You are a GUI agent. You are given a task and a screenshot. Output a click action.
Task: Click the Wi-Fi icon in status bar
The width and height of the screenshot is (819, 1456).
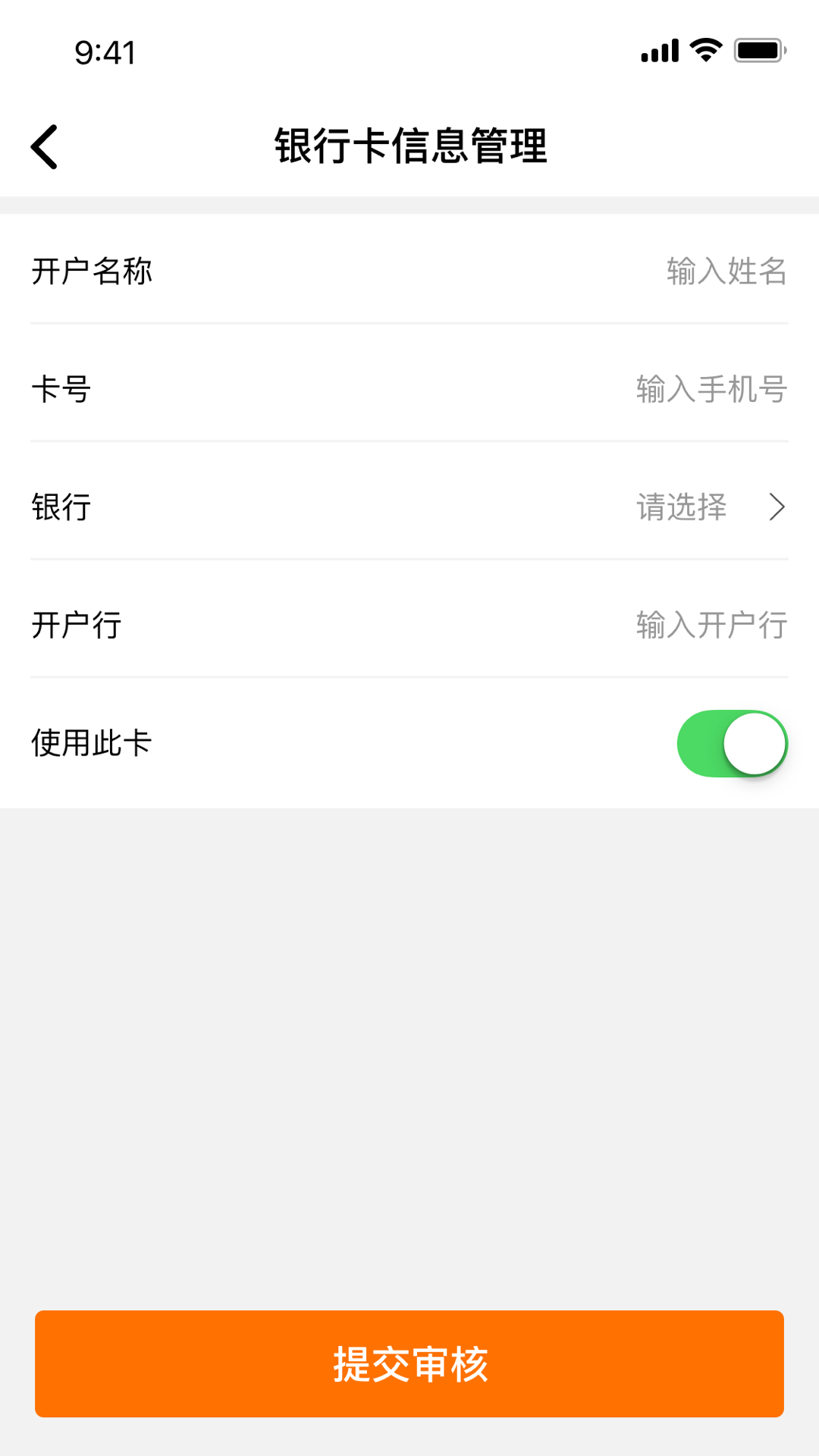point(704,50)
